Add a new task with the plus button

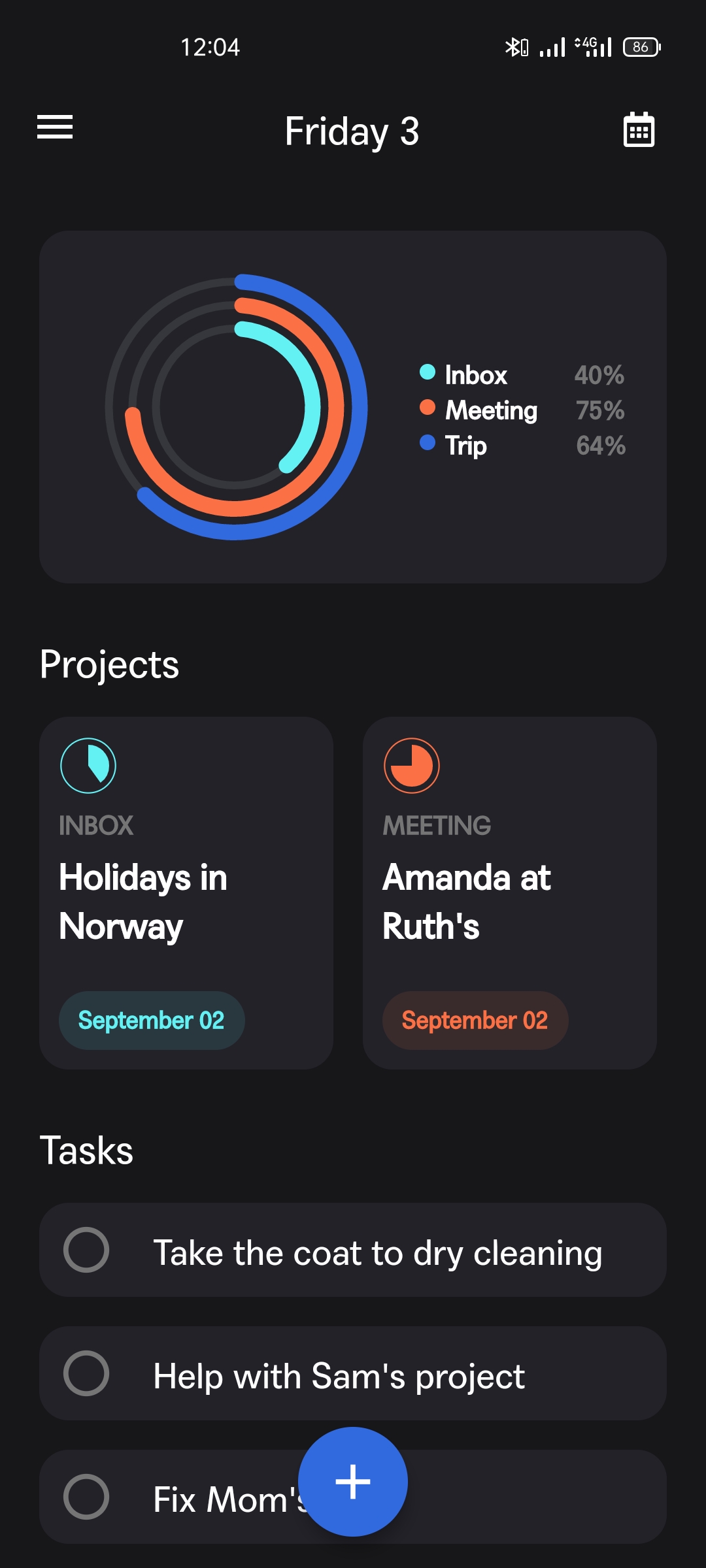(x=353, y=1482)
